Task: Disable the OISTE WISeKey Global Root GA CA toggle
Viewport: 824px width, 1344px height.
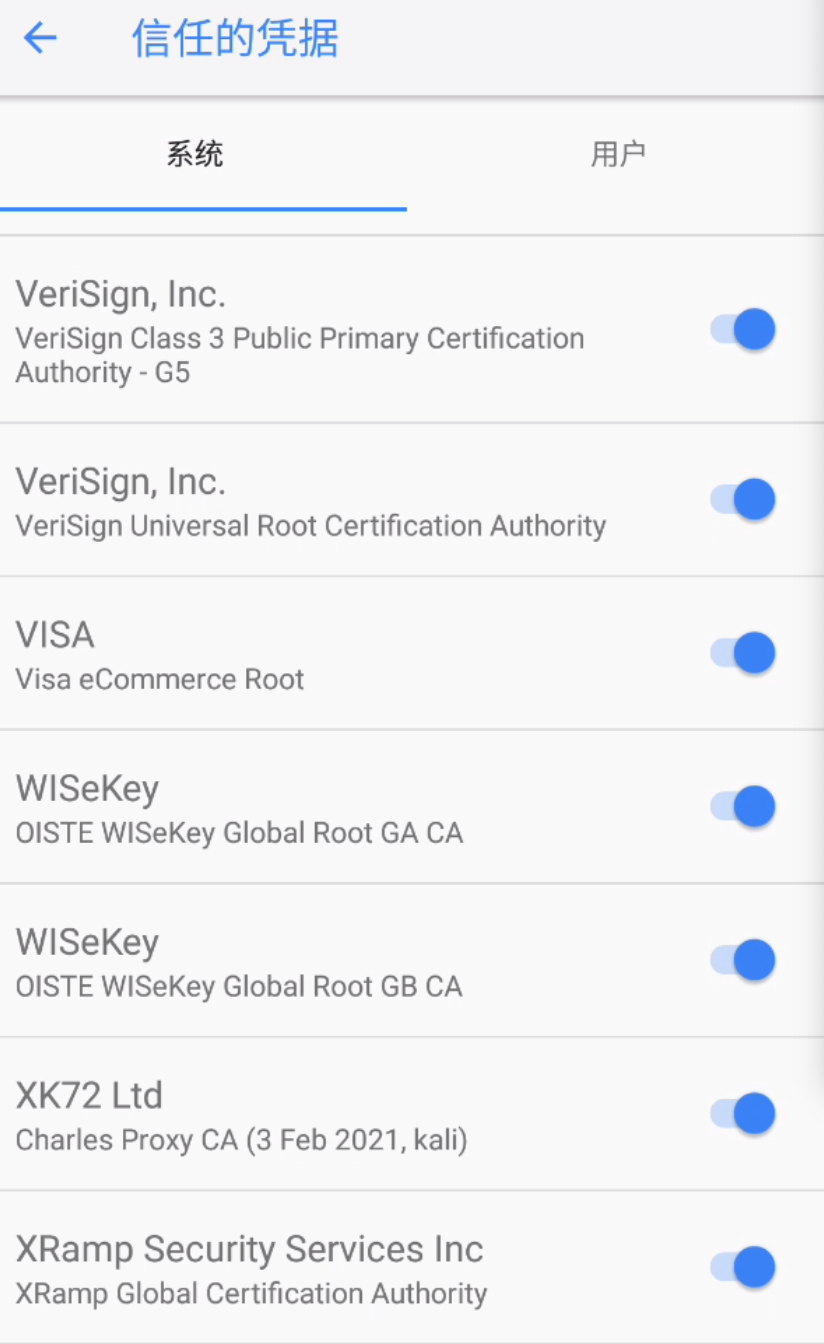Action: 741,806
